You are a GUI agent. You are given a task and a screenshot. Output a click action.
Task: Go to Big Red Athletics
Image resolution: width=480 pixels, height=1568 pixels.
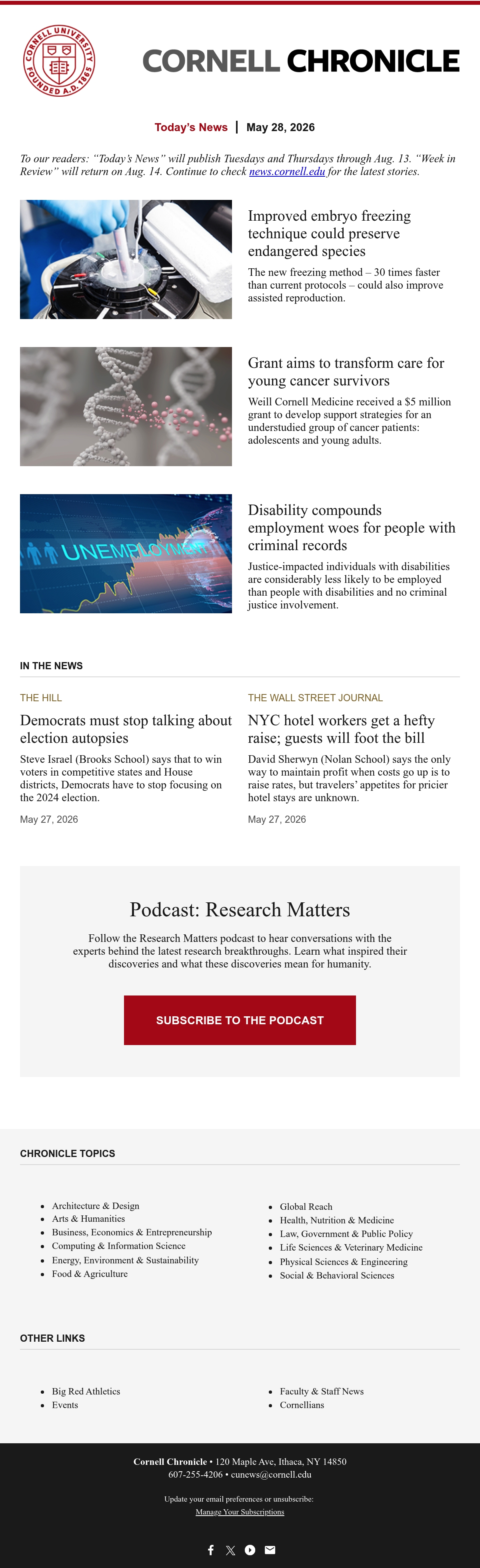pos(86,1391)
